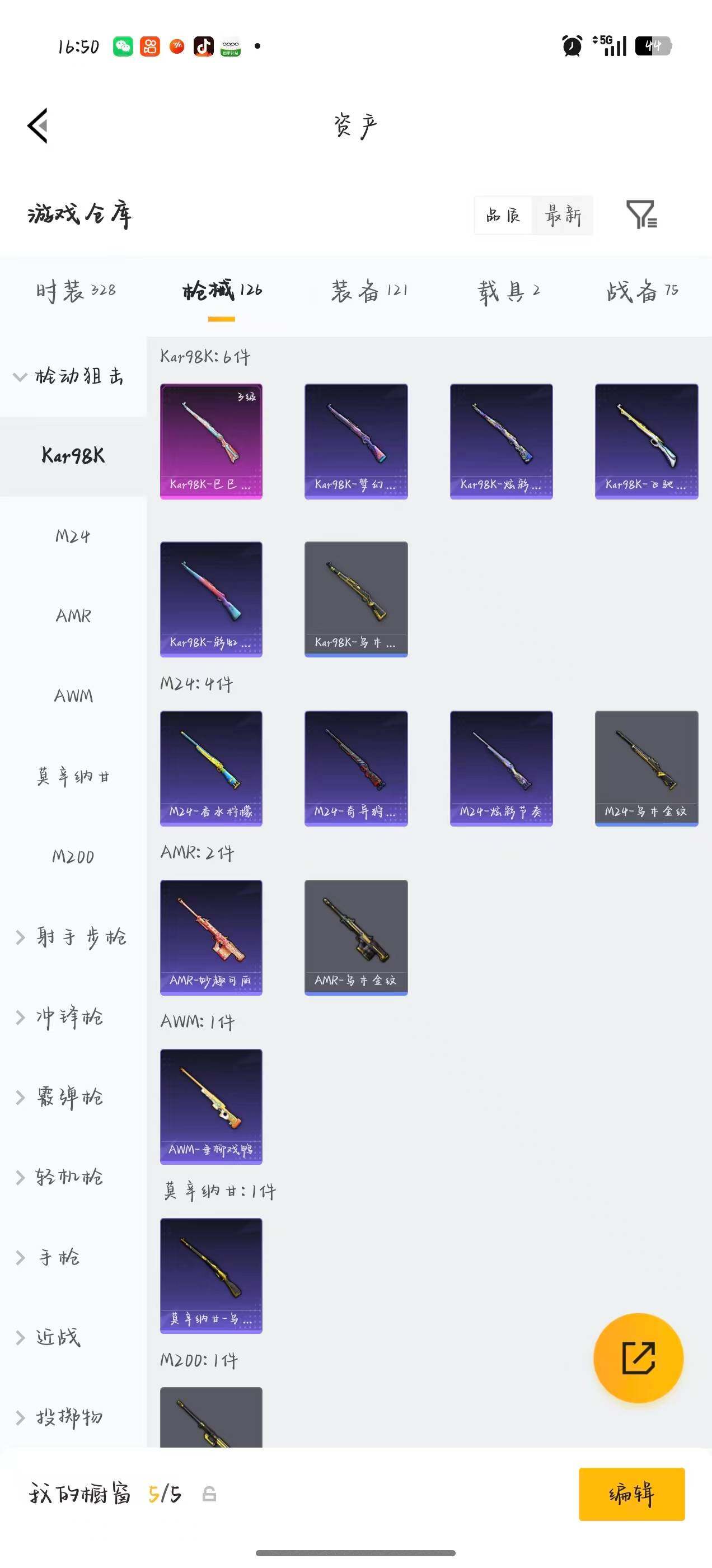Open the AWM-垂柳戏鸭 skin
The width and height of the screenshot is (712, 1568).
(x=211, y=1107)
